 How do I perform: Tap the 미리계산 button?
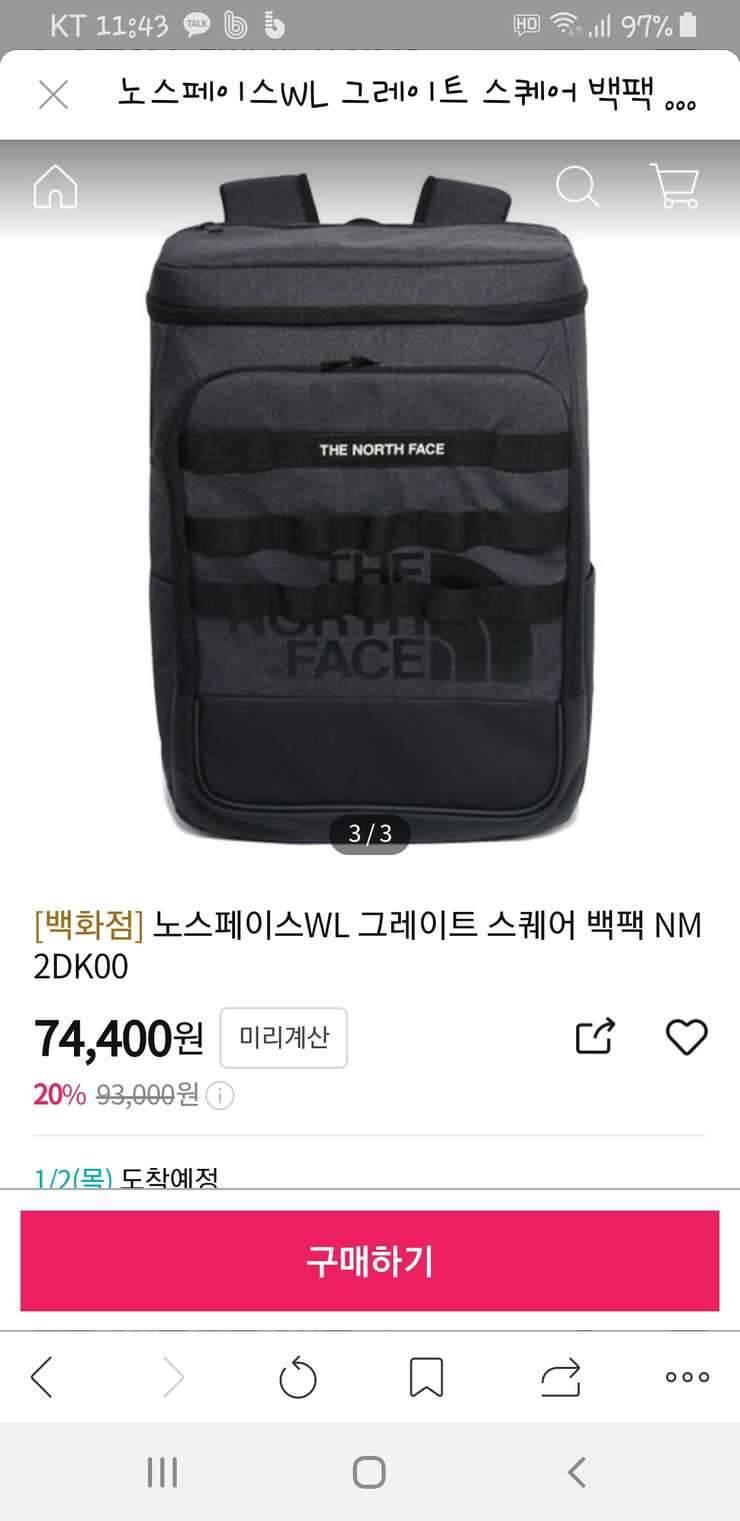pos(284,1037)
